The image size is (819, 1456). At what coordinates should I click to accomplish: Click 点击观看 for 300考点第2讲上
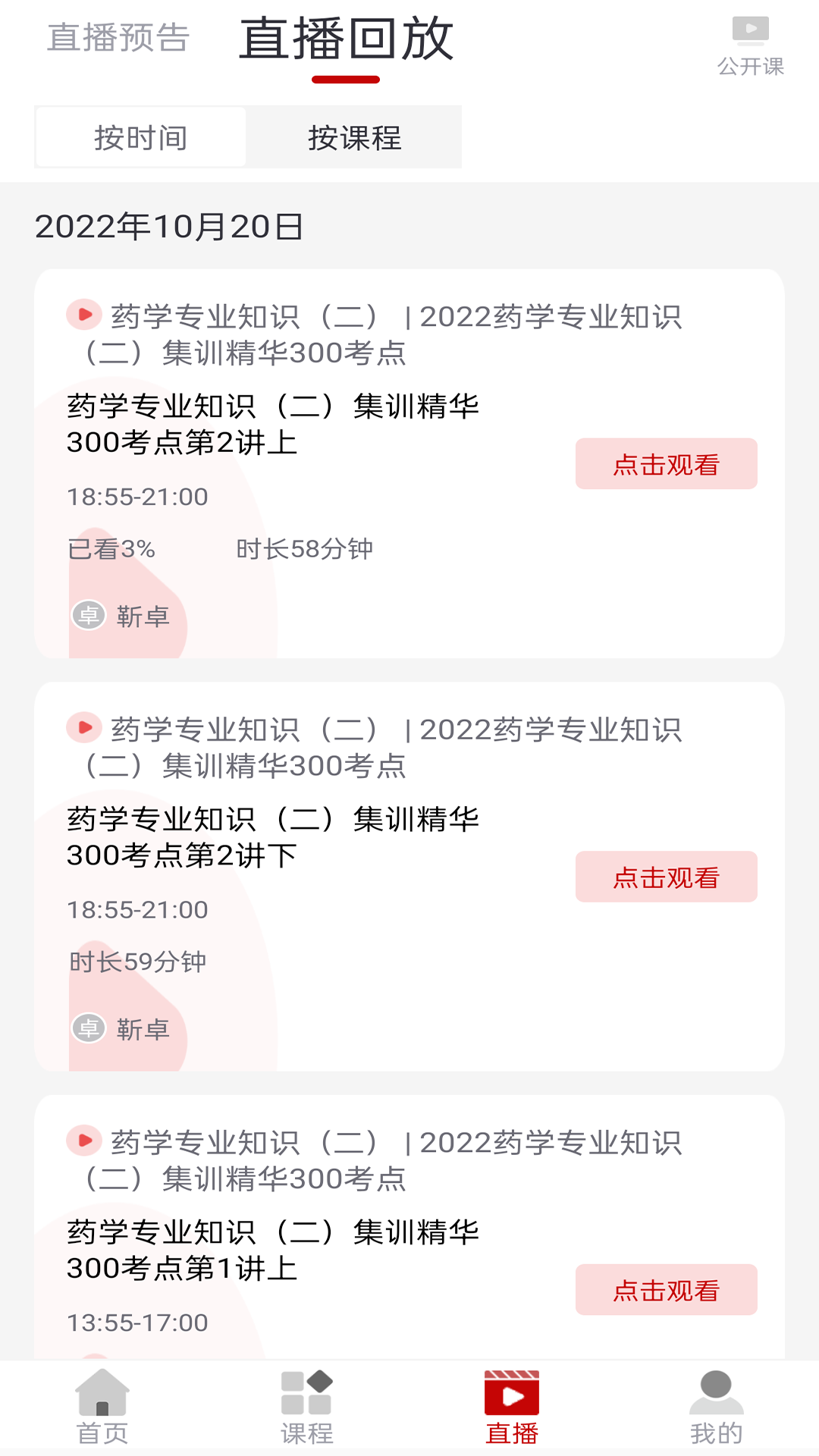point(666,463)
